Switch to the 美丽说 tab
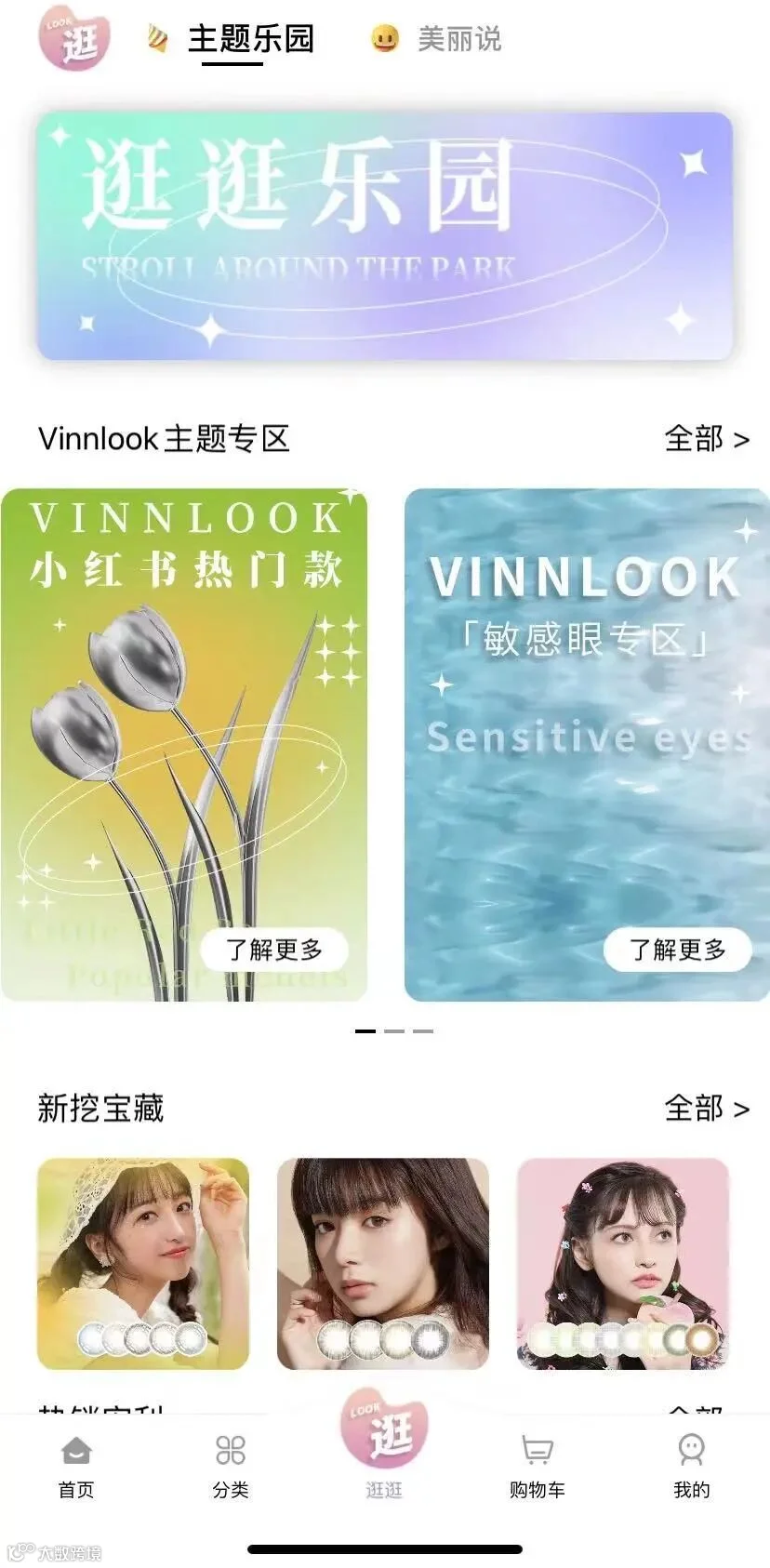Viewport: 770px width, 1568px height. click(x=436, y=39)
